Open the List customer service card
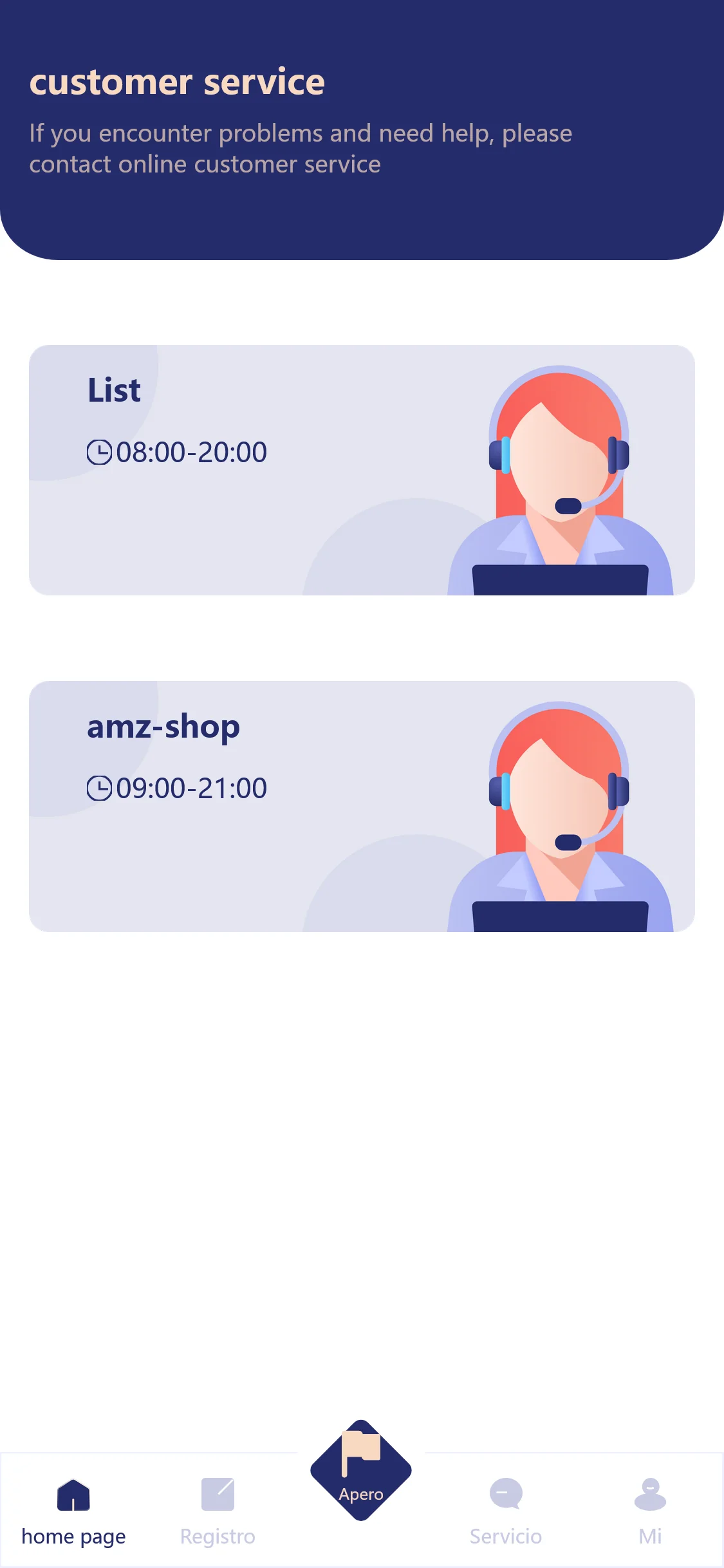This screenshot has width=724, height=1568. pos(362,471)
